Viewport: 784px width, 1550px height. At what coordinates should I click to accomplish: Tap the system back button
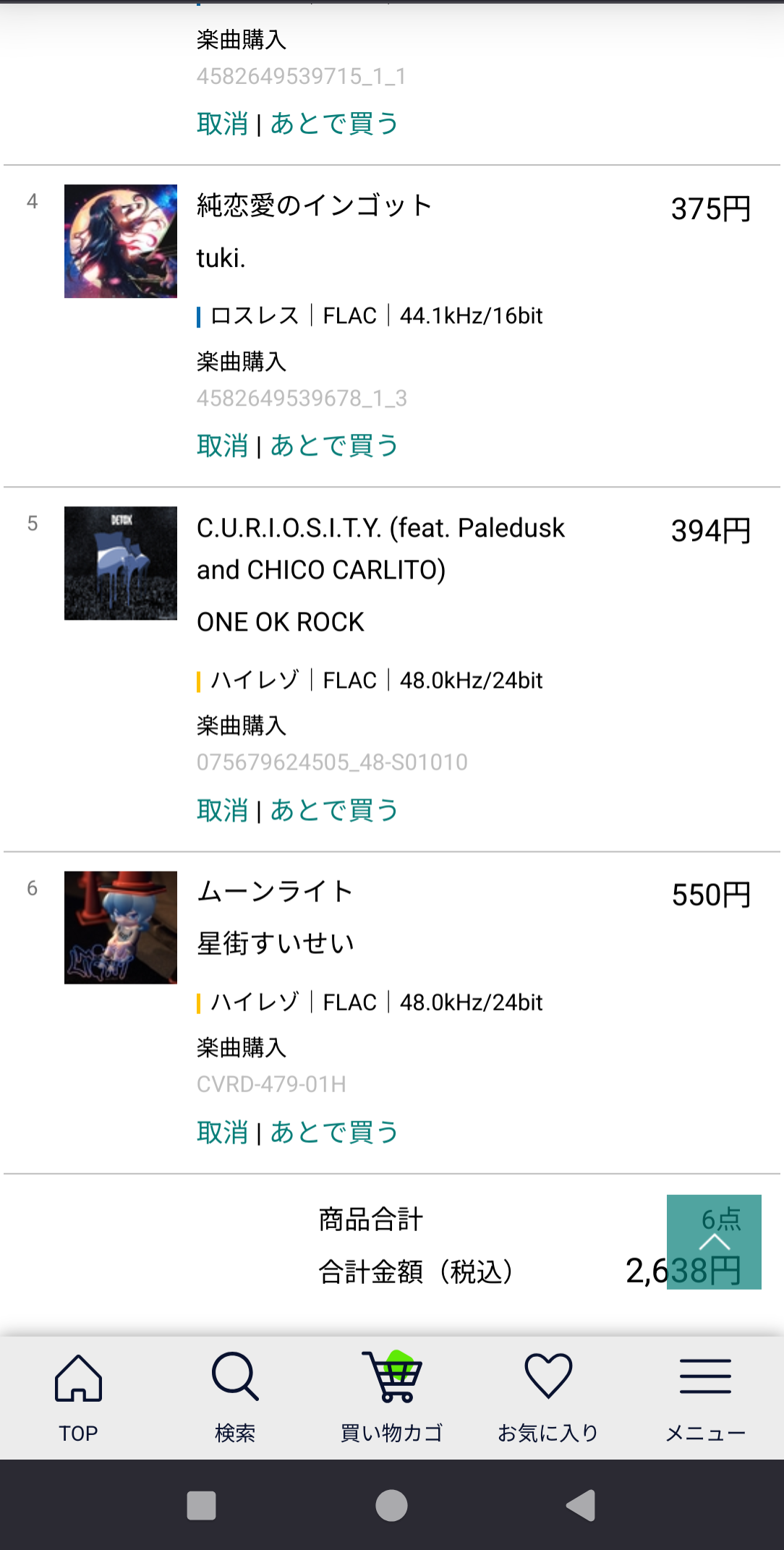[x=581, y=1506]
